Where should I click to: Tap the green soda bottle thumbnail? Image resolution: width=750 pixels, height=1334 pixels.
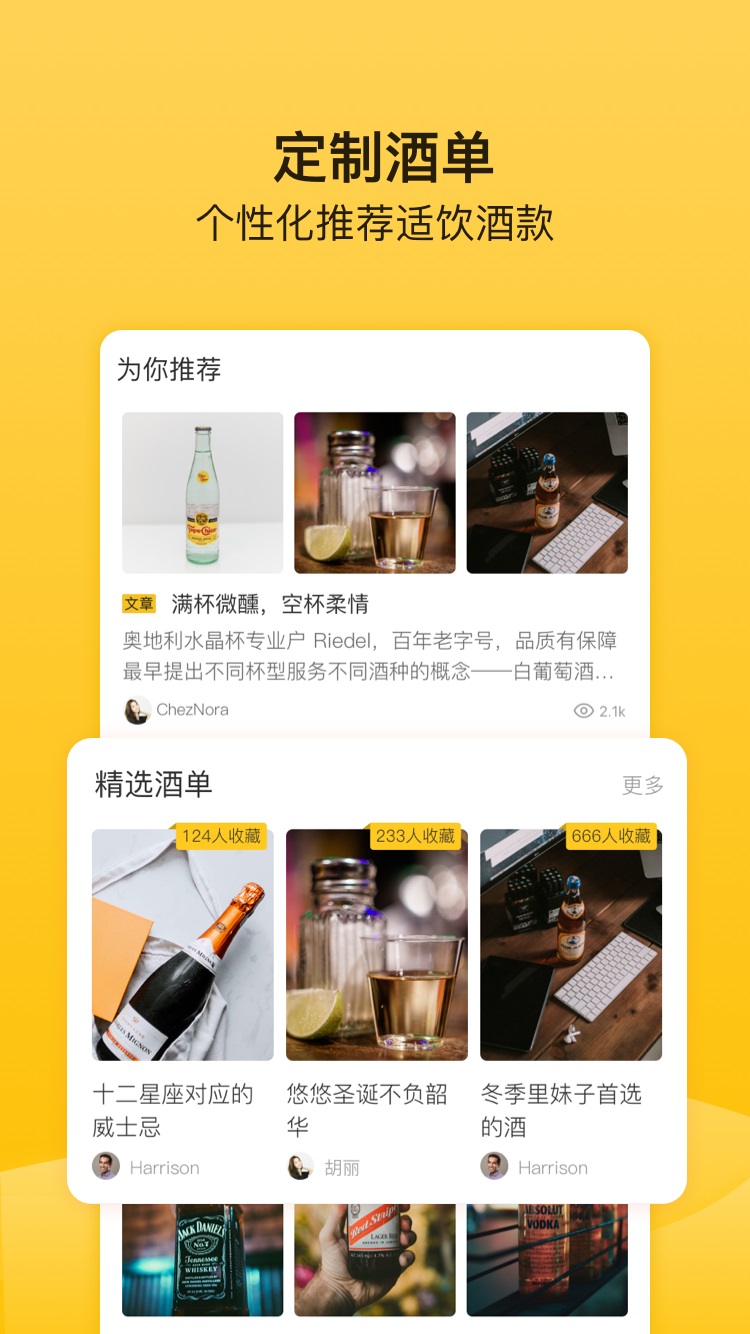point(201,491)
